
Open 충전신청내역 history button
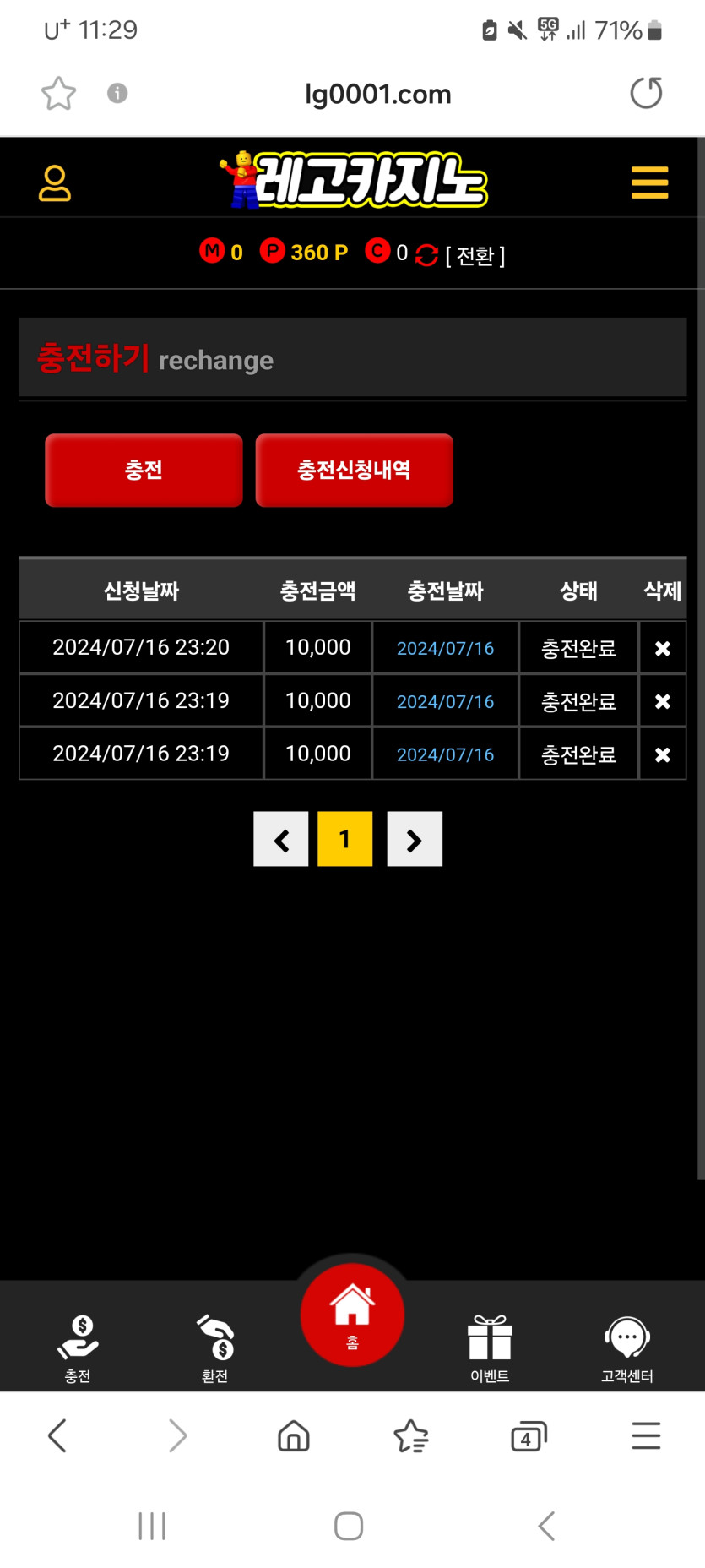click(354, 470)
